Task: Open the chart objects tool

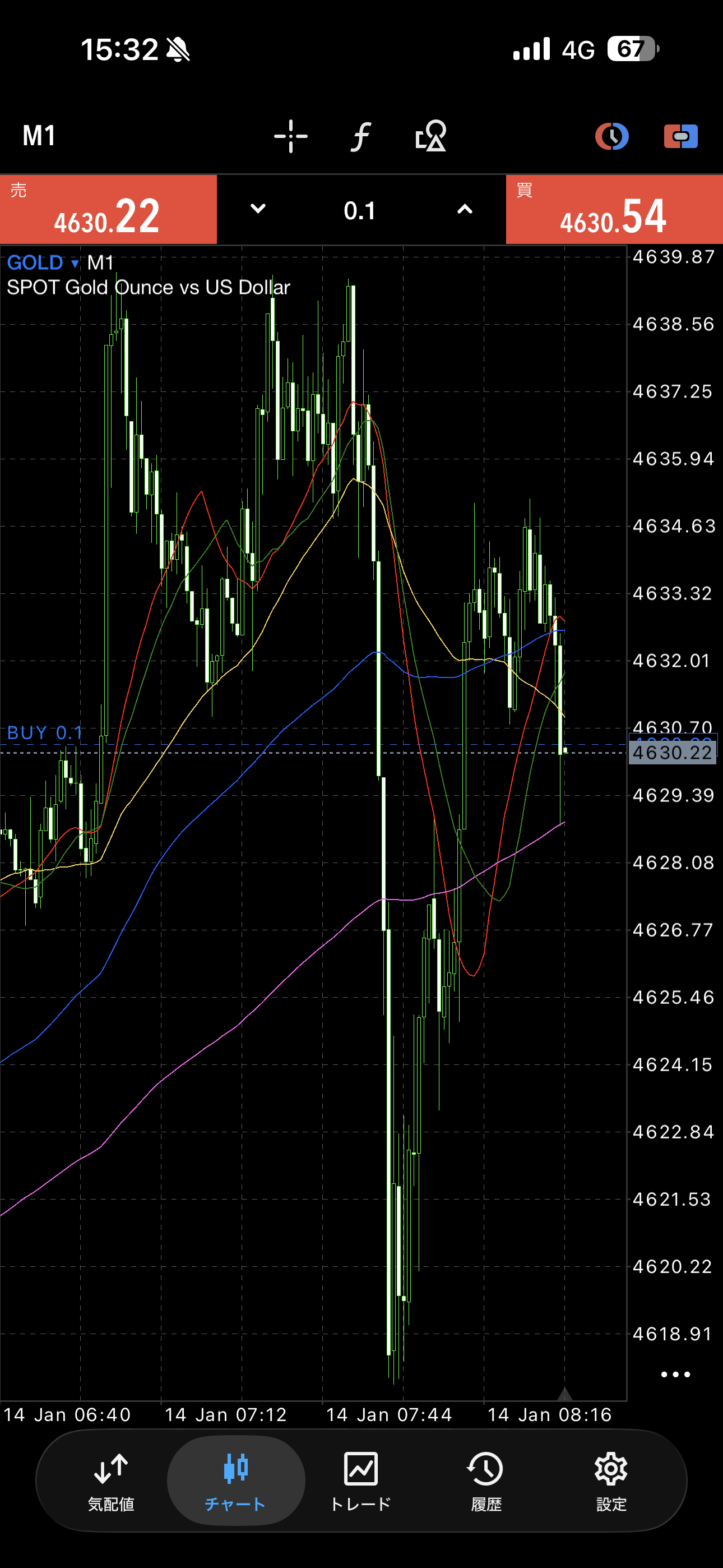Action: [430, 136]
